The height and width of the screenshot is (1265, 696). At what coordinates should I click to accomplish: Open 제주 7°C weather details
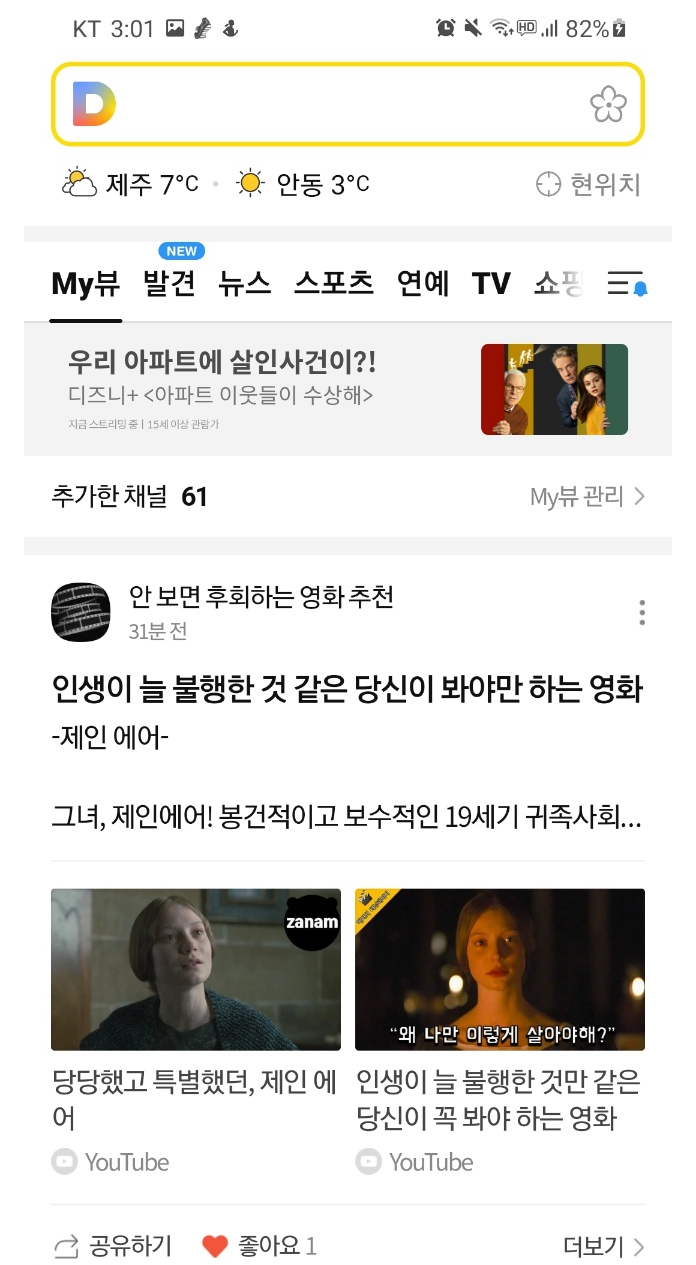point(130,184)
